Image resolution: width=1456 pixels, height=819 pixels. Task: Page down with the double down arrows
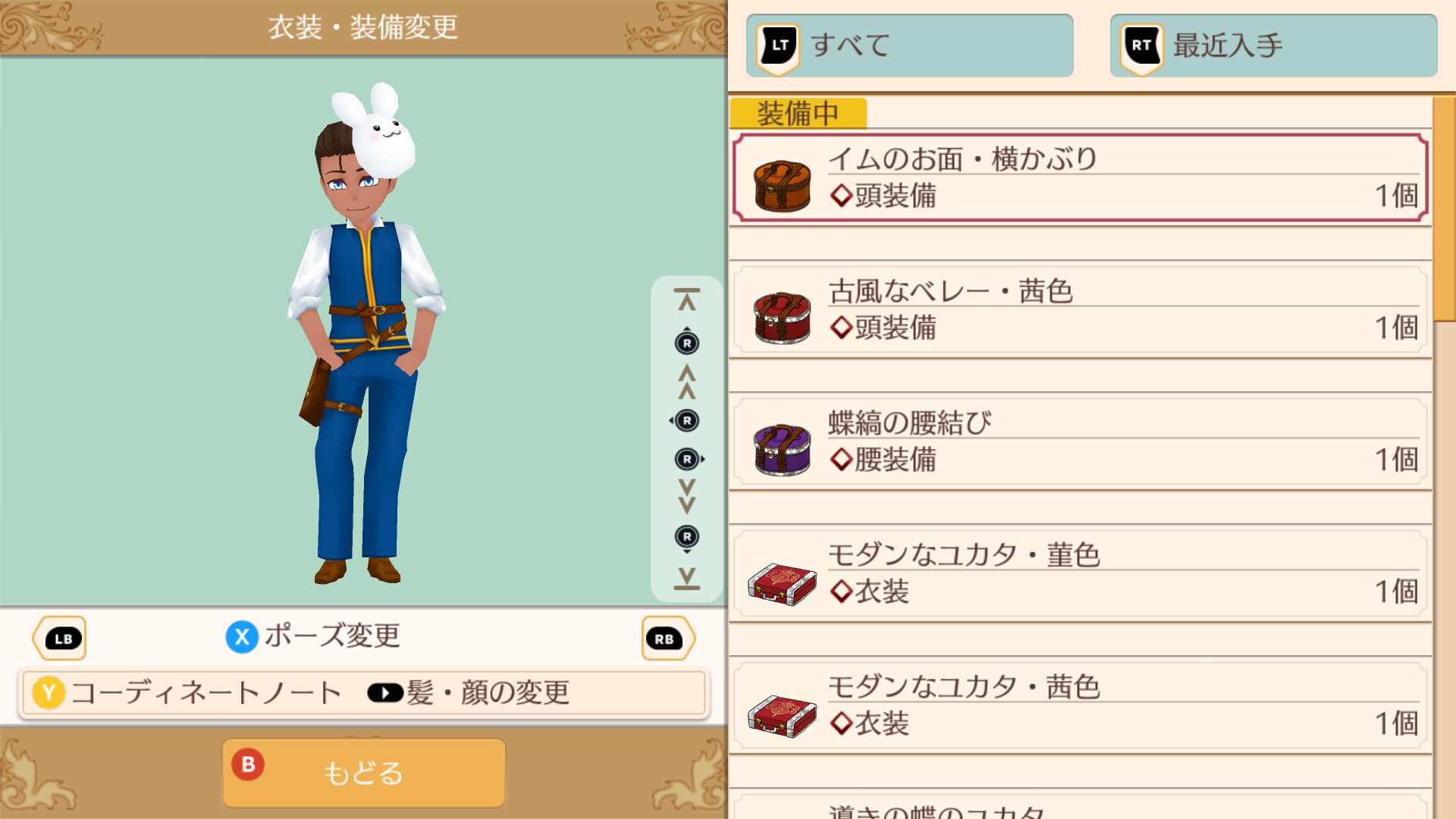[686, 496]
